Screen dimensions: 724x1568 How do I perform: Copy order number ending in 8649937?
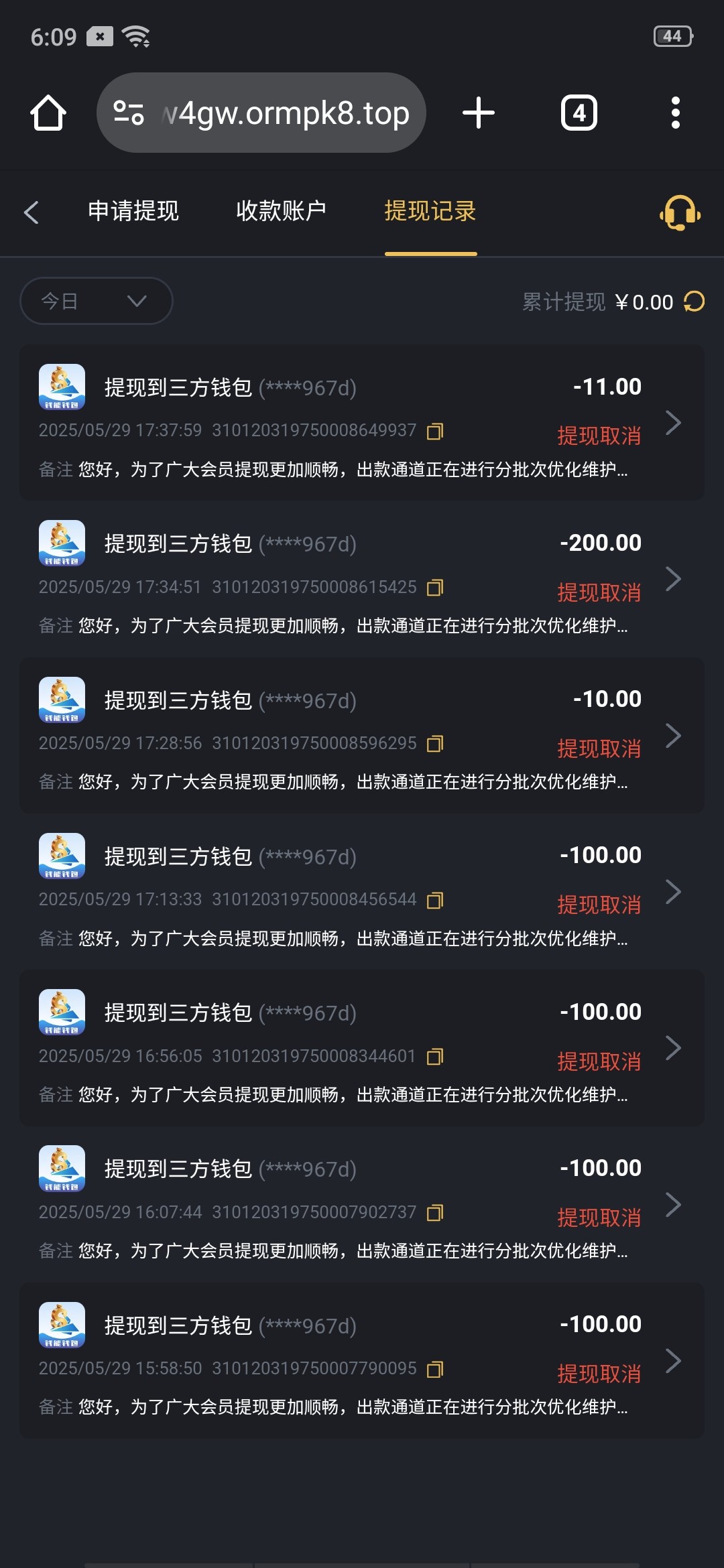click(x=435, y=431)
